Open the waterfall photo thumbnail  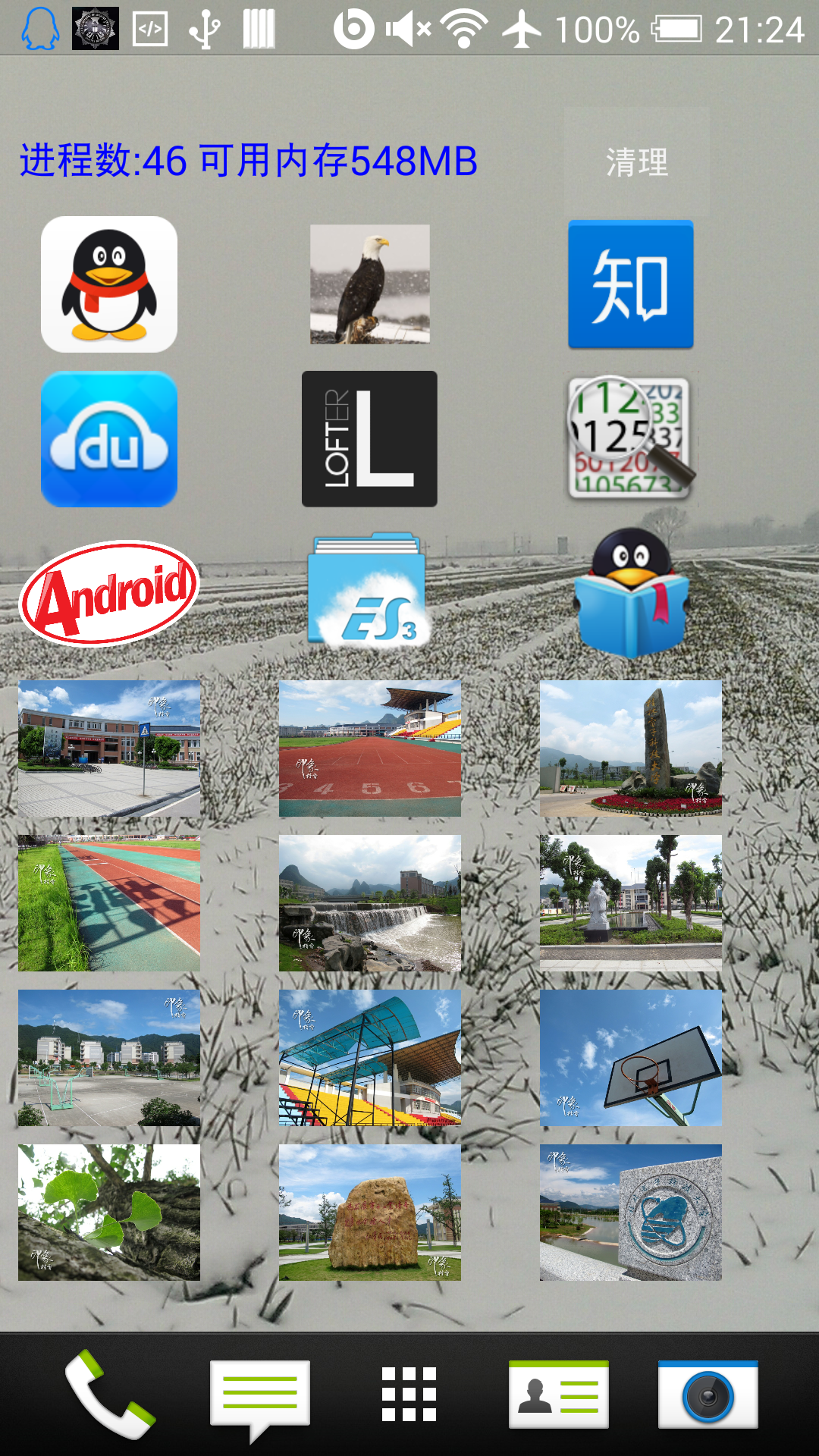coord(370,903)
